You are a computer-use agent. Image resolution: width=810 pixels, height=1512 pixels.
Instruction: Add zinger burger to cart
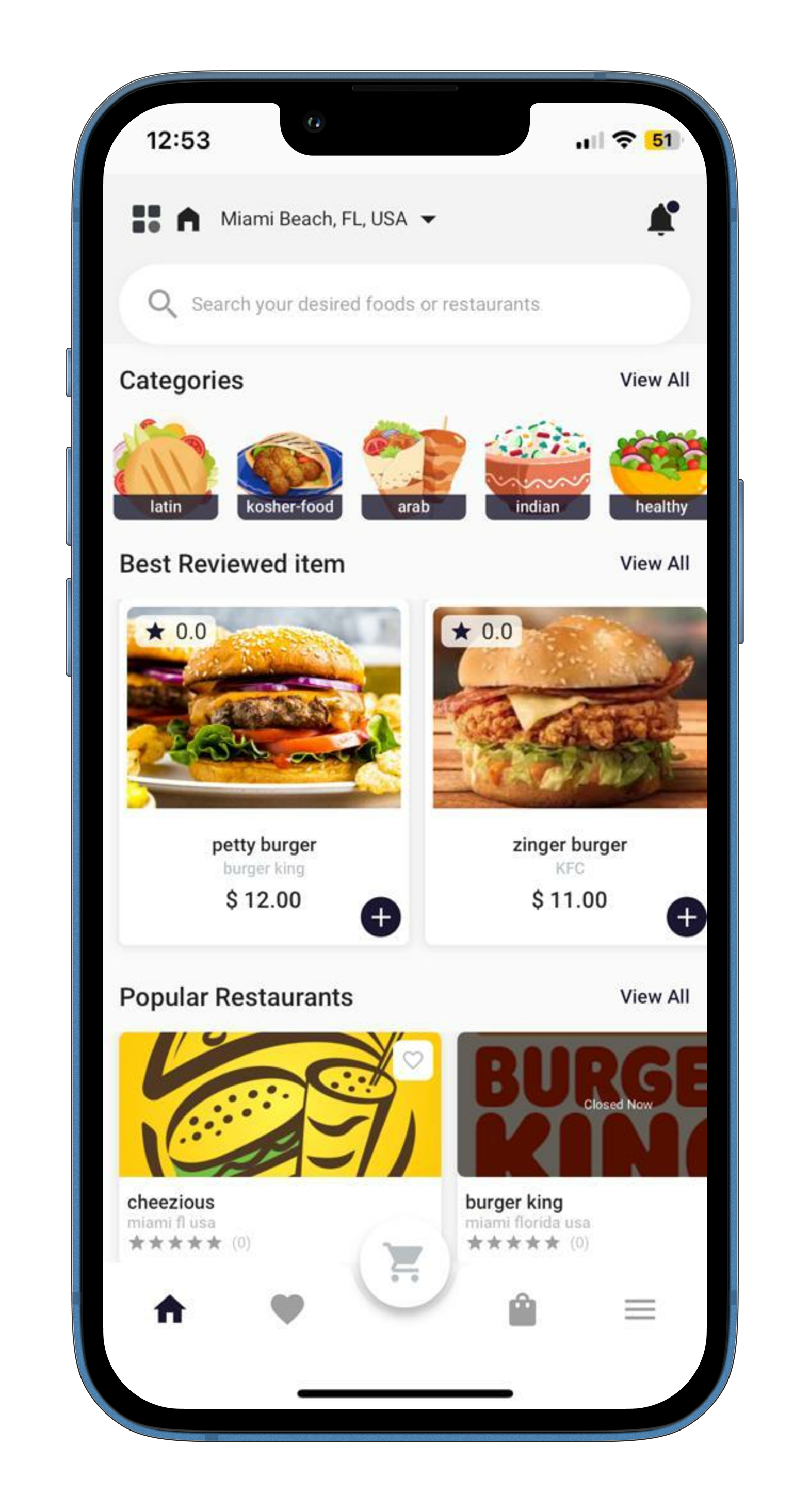coord(686,917)
